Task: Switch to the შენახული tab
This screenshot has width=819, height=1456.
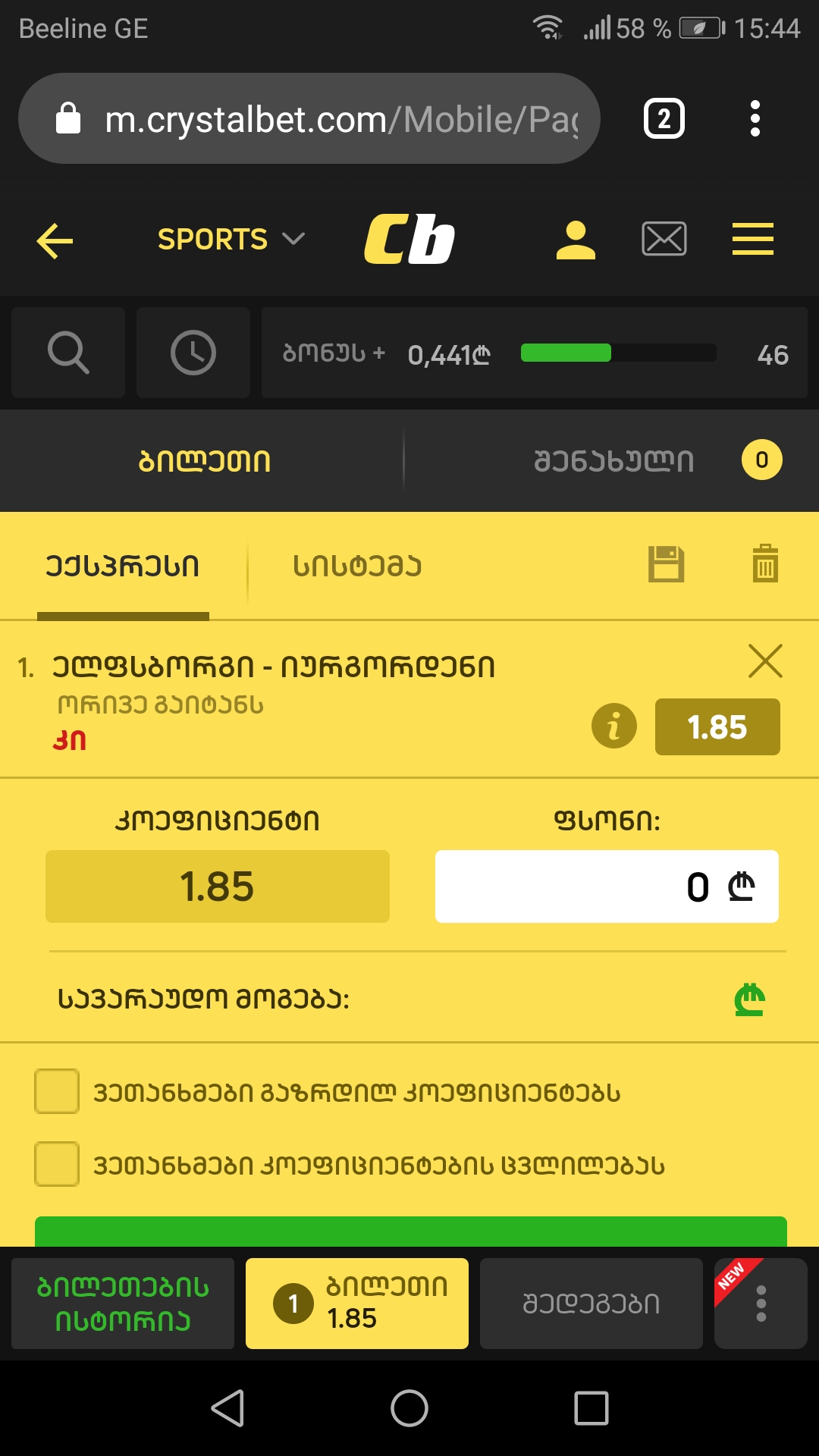Action: 614,461
